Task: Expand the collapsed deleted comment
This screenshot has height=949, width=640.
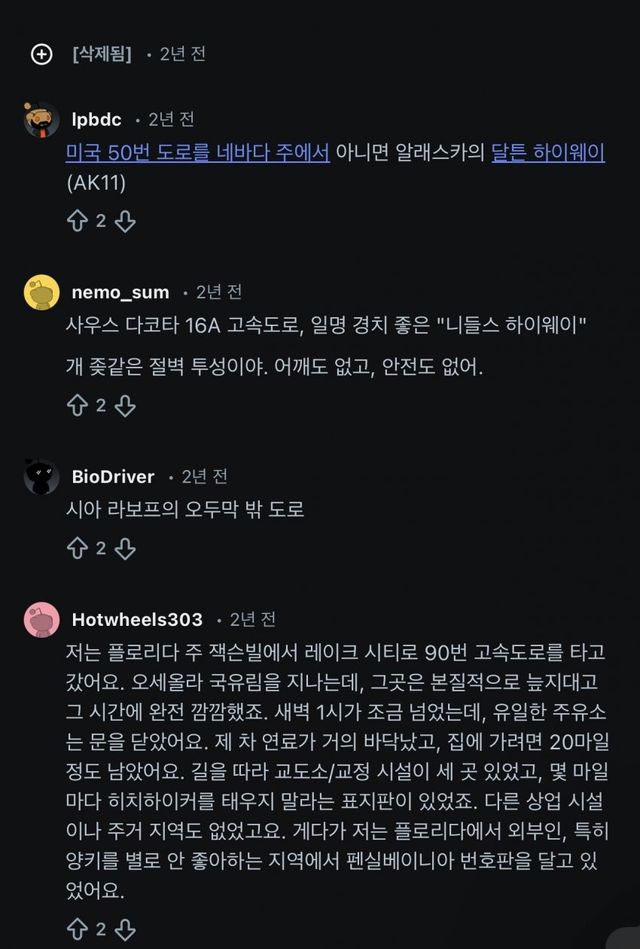Action: (x=41, y=54)
